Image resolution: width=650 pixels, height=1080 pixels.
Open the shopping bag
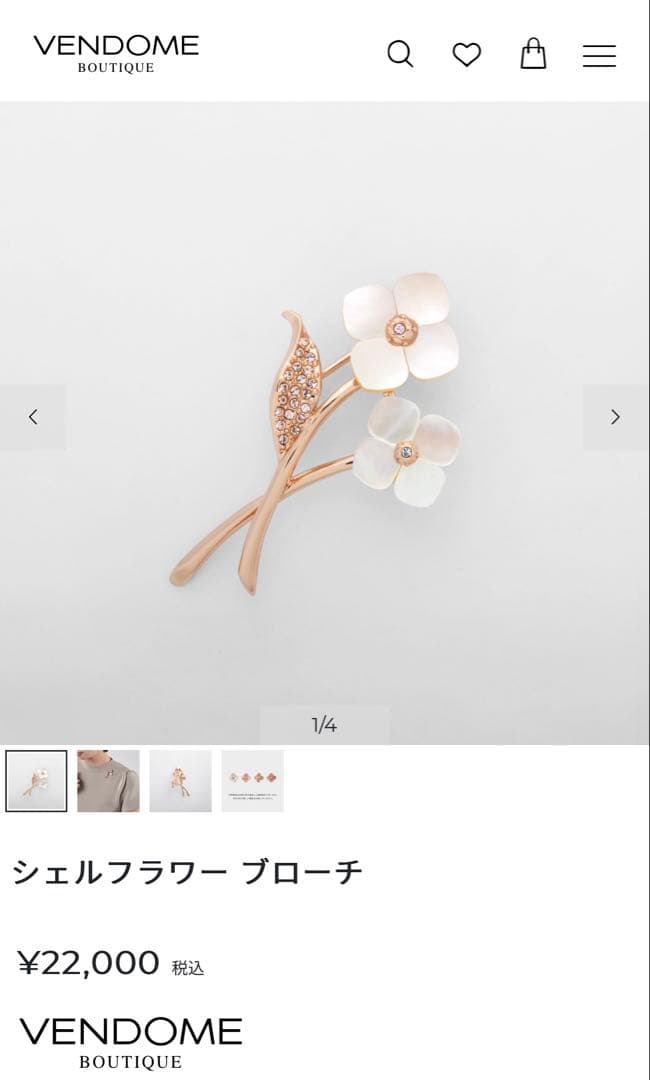533,54
